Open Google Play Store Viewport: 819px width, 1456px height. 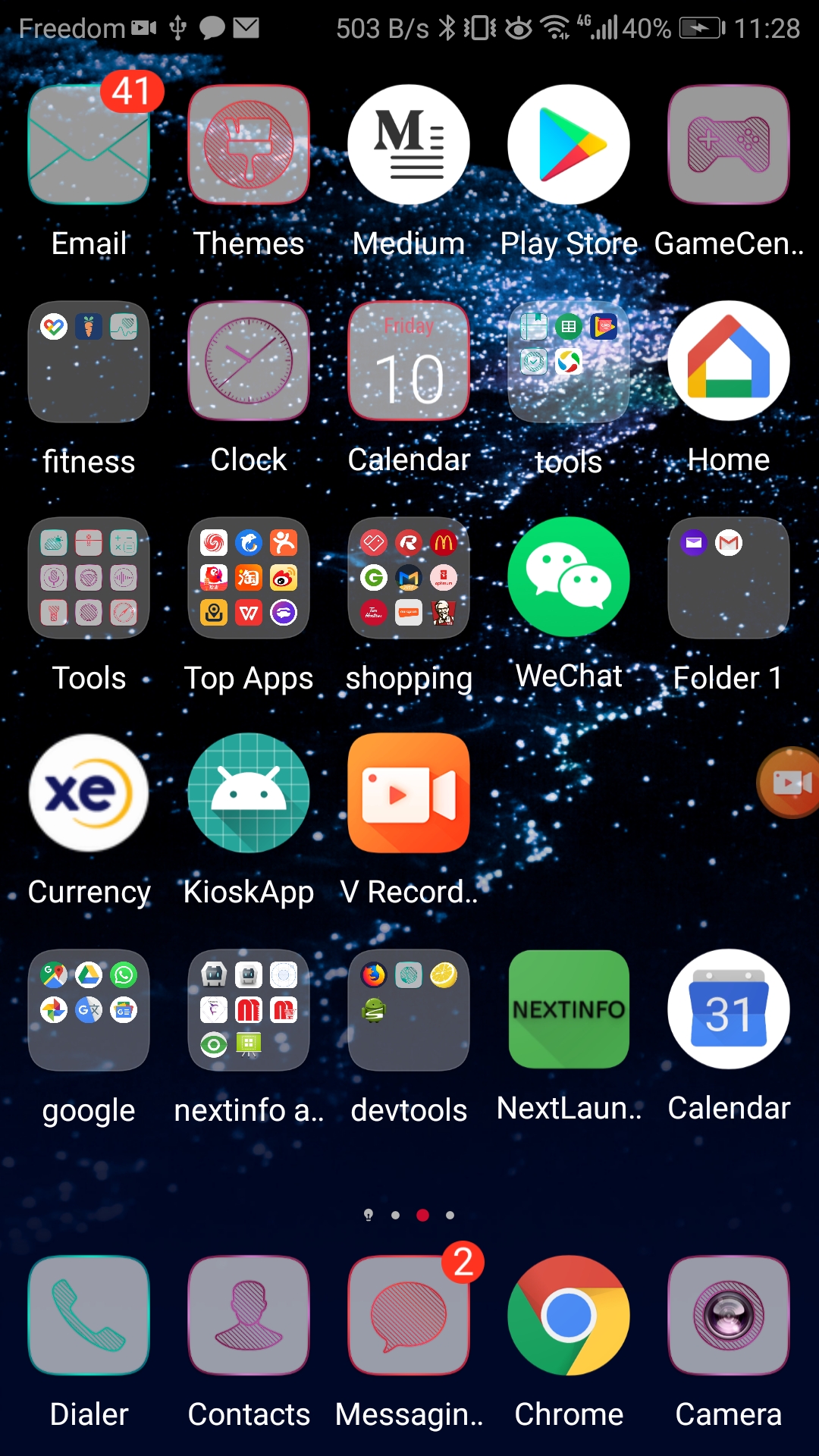click(x=569, y=145)
